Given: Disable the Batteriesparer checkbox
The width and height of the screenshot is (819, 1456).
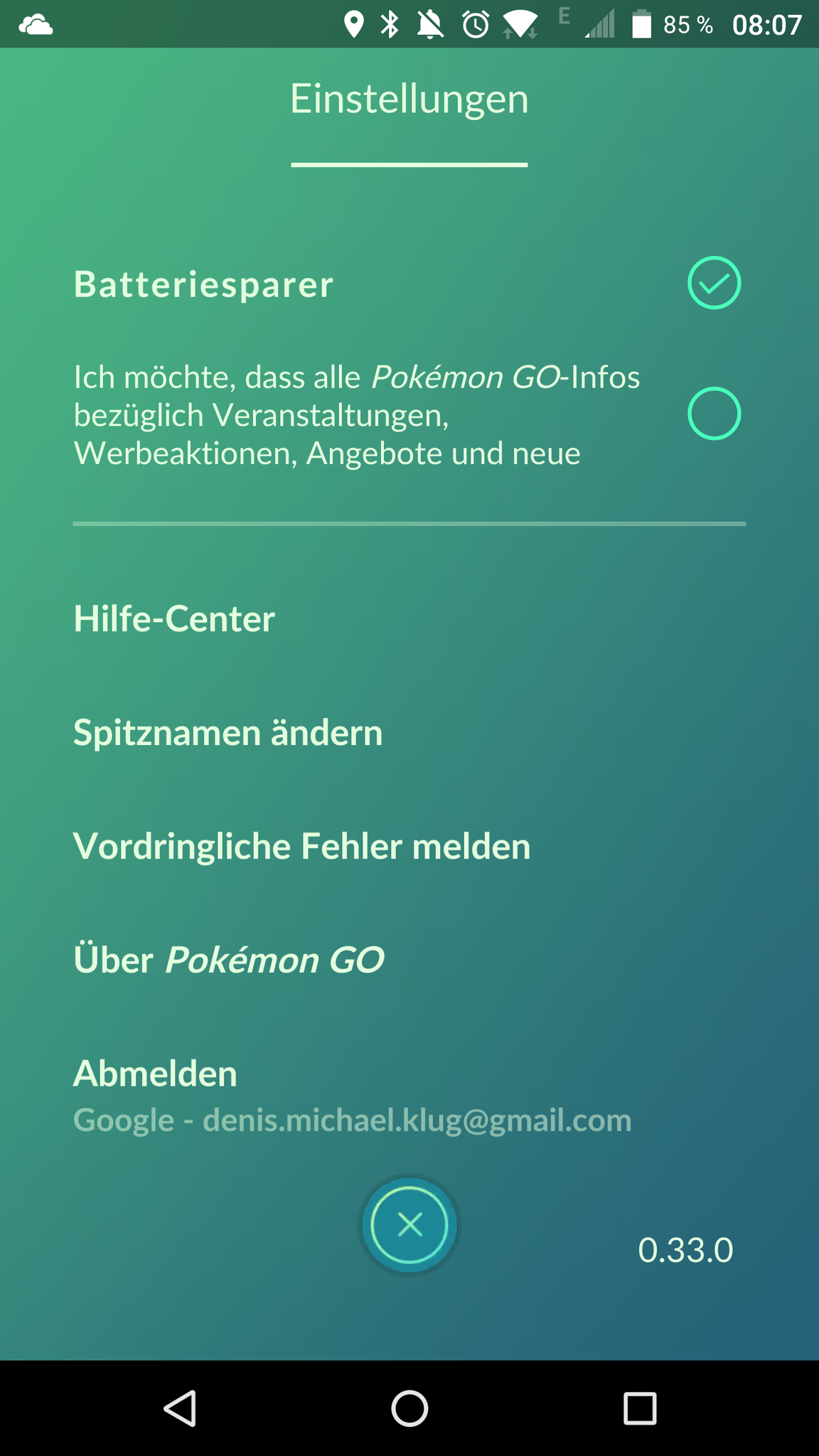Looking at the screenshot, I should 714,283.
